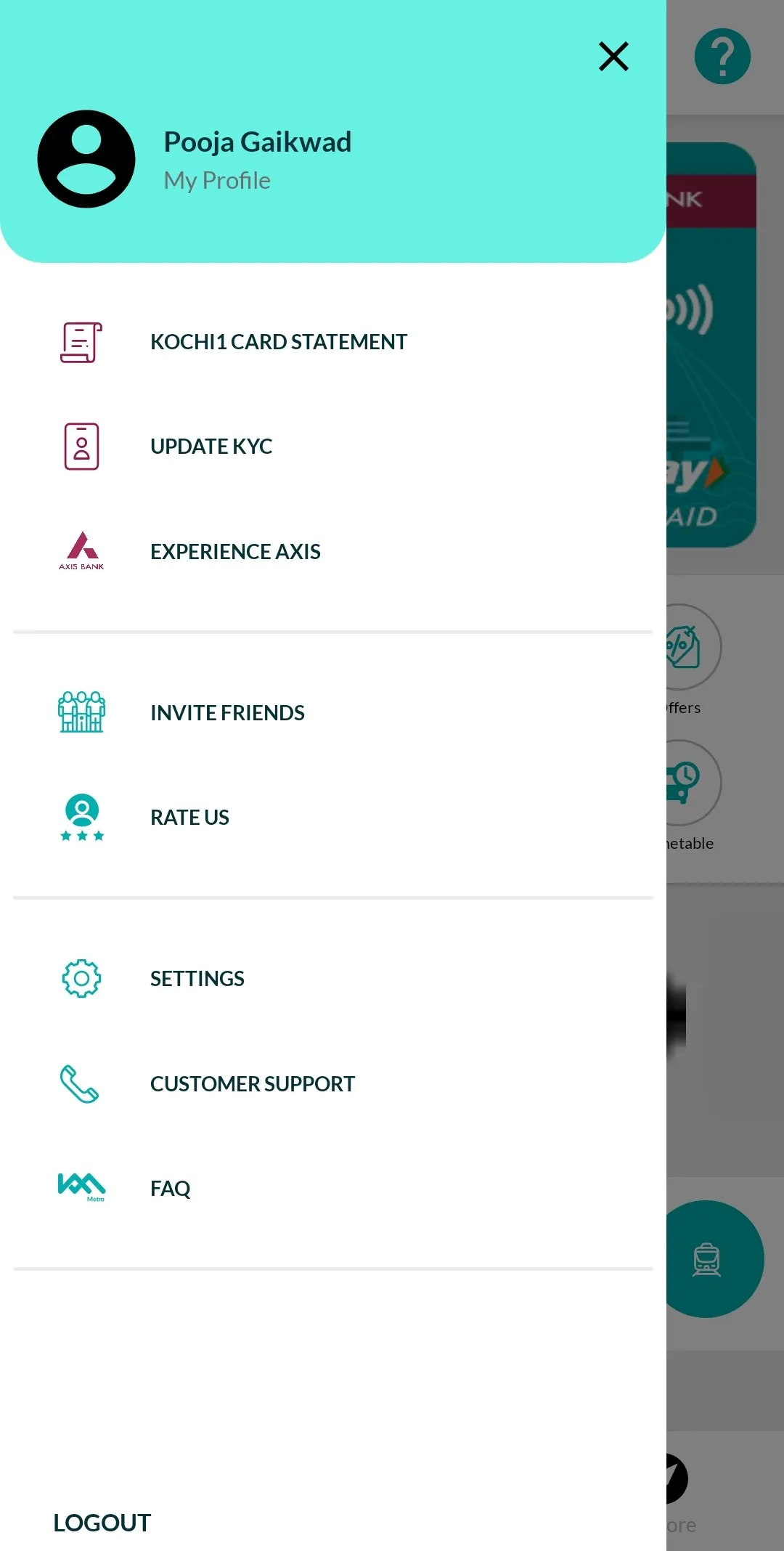This screenshot has width=784, height=1551.
Task: Tap Invite Friends
Action: tap(227, 713)
